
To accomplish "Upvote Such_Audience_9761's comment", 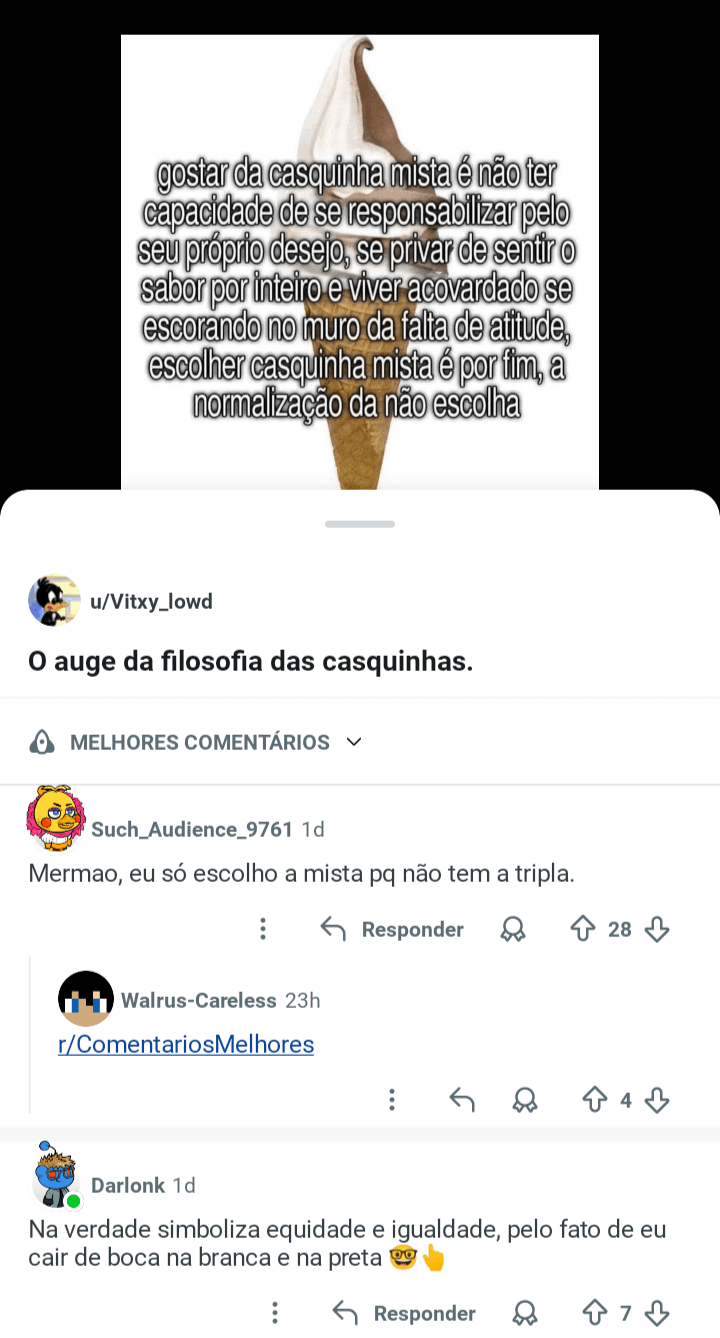I will coord(583,930).
